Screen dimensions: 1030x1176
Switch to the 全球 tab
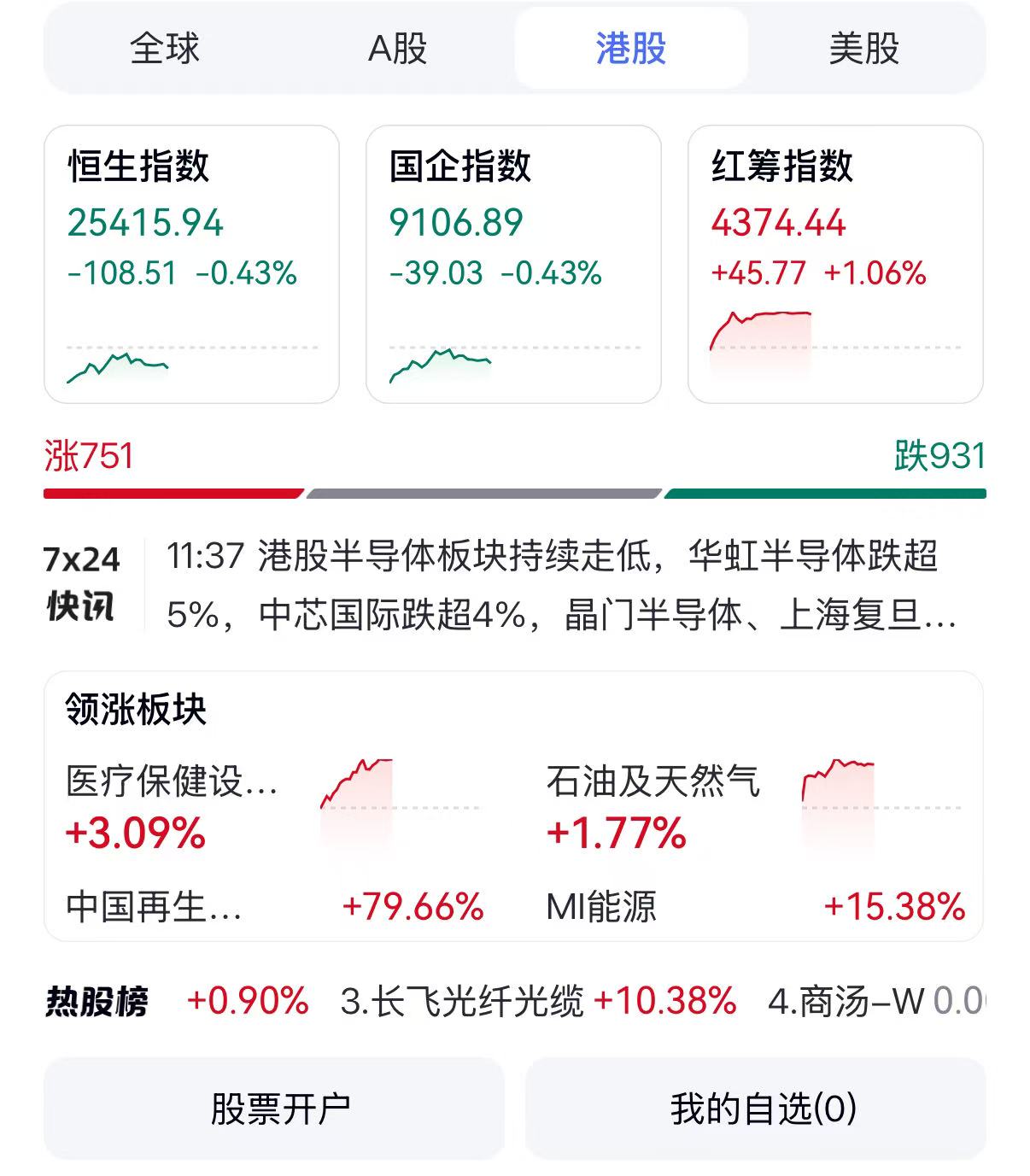[x=165, y=49]
